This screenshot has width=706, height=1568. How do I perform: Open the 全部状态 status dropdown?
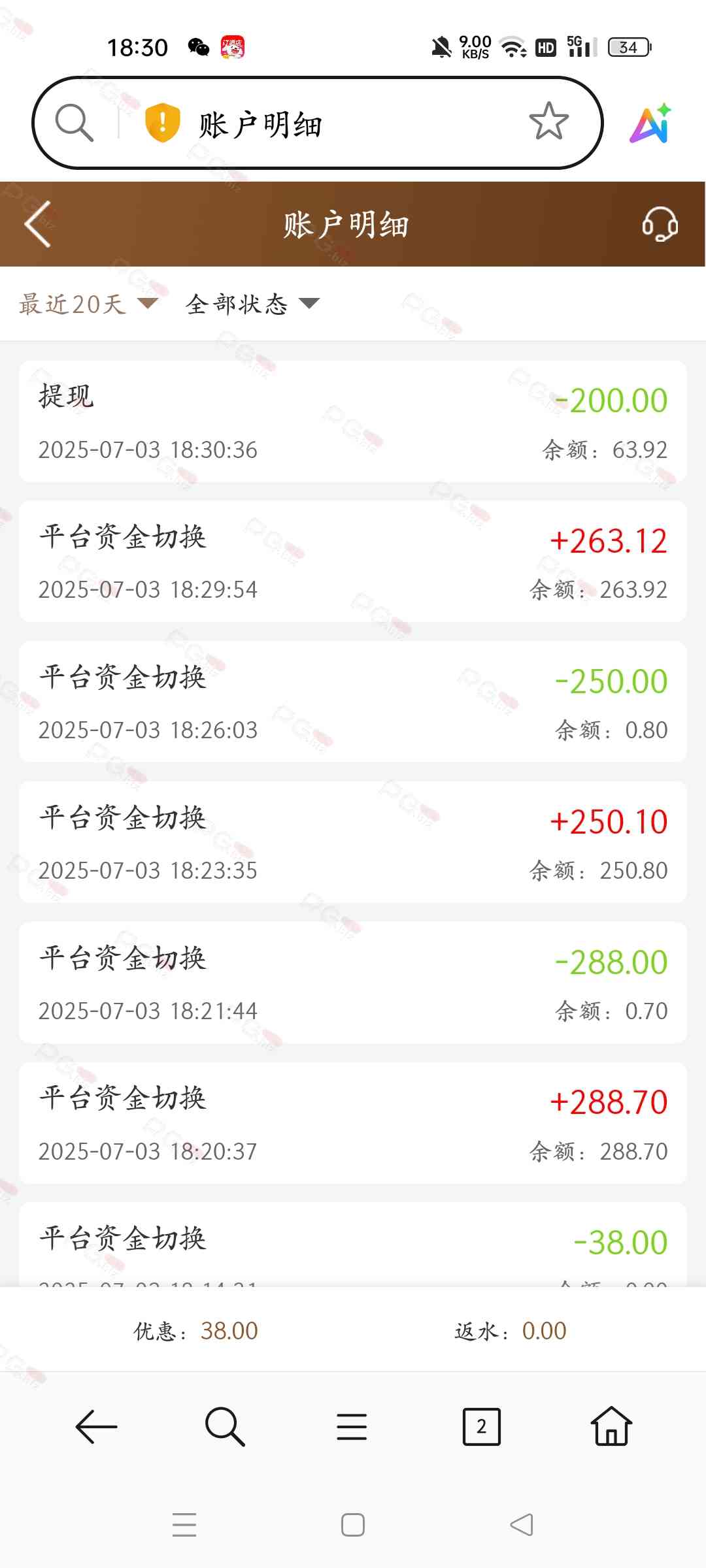252,304
